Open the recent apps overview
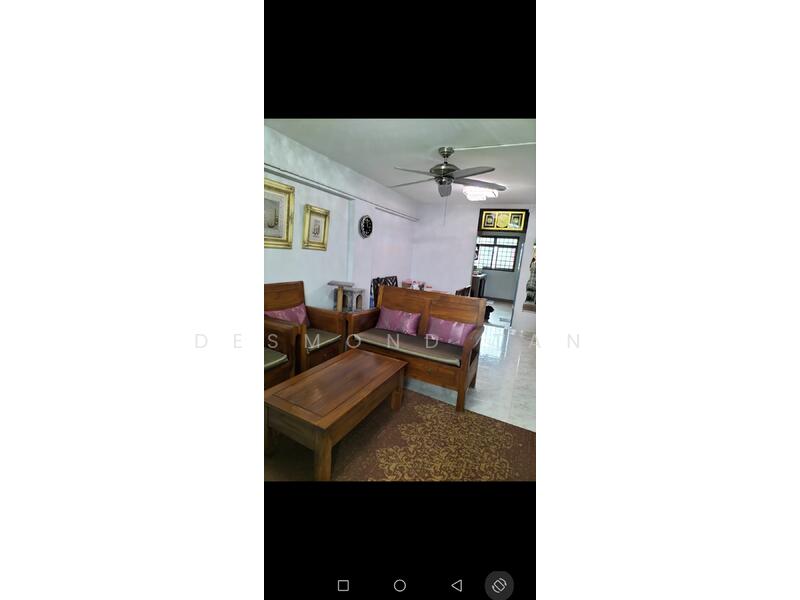Image resolution: width=800 pixels, height=600 pixels. (343, 585)
